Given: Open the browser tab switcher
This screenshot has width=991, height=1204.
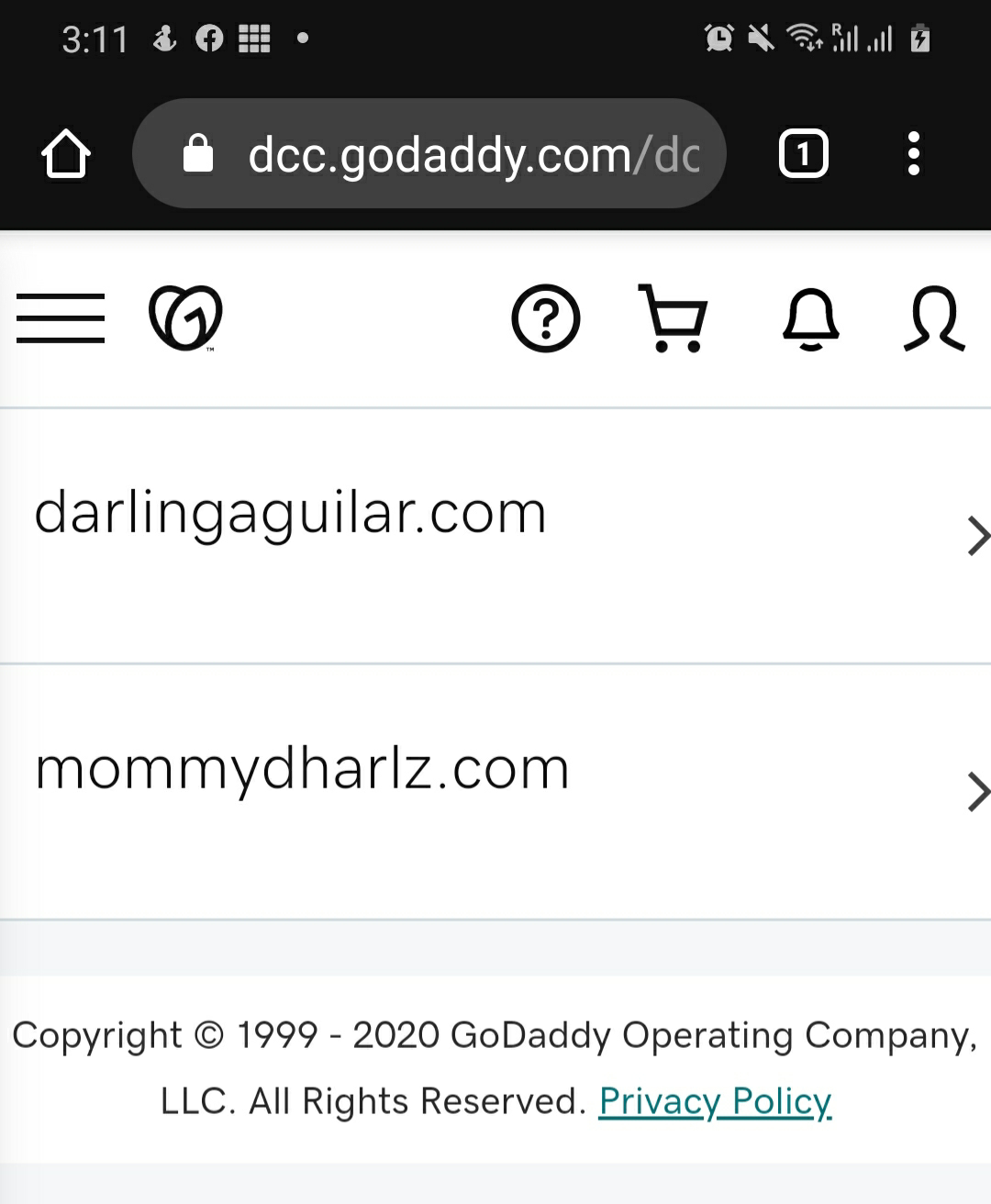Looking at the screenshot, I should (x=804, y=153).
